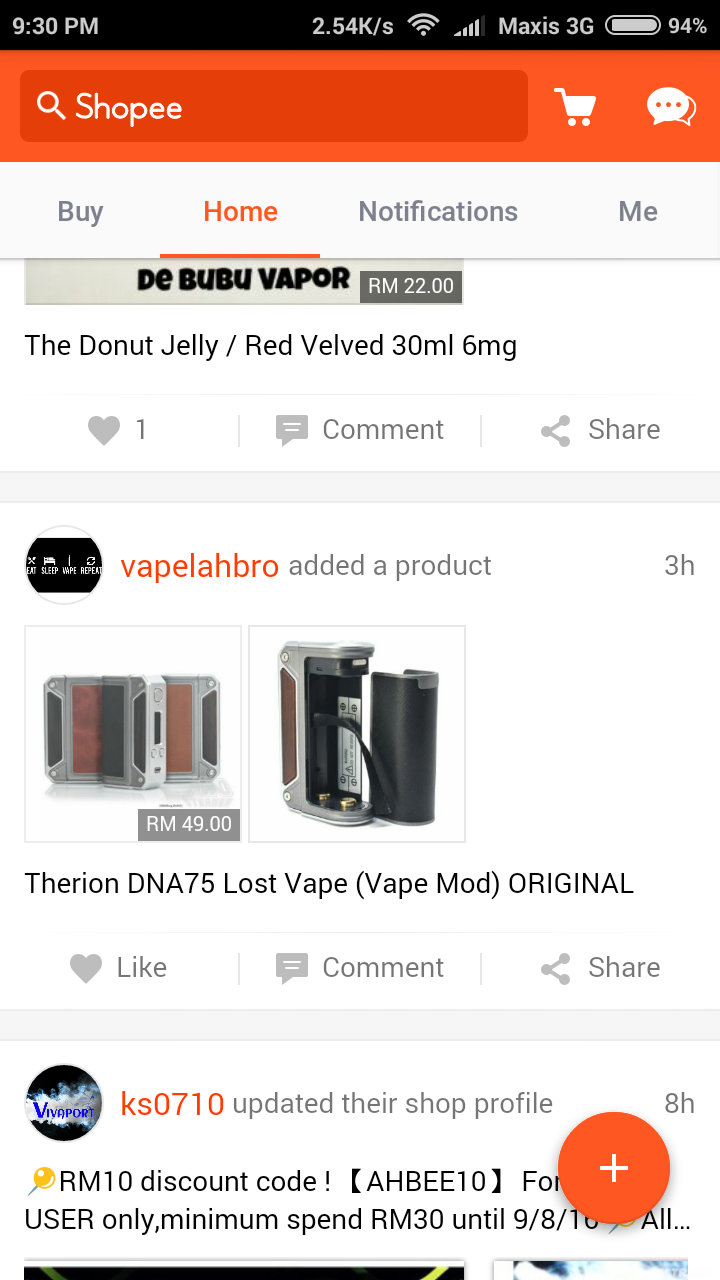Open the RM 49.00 Therion mod thumbnail
The width and height of the screenshot is (720, 1280).
132,733
